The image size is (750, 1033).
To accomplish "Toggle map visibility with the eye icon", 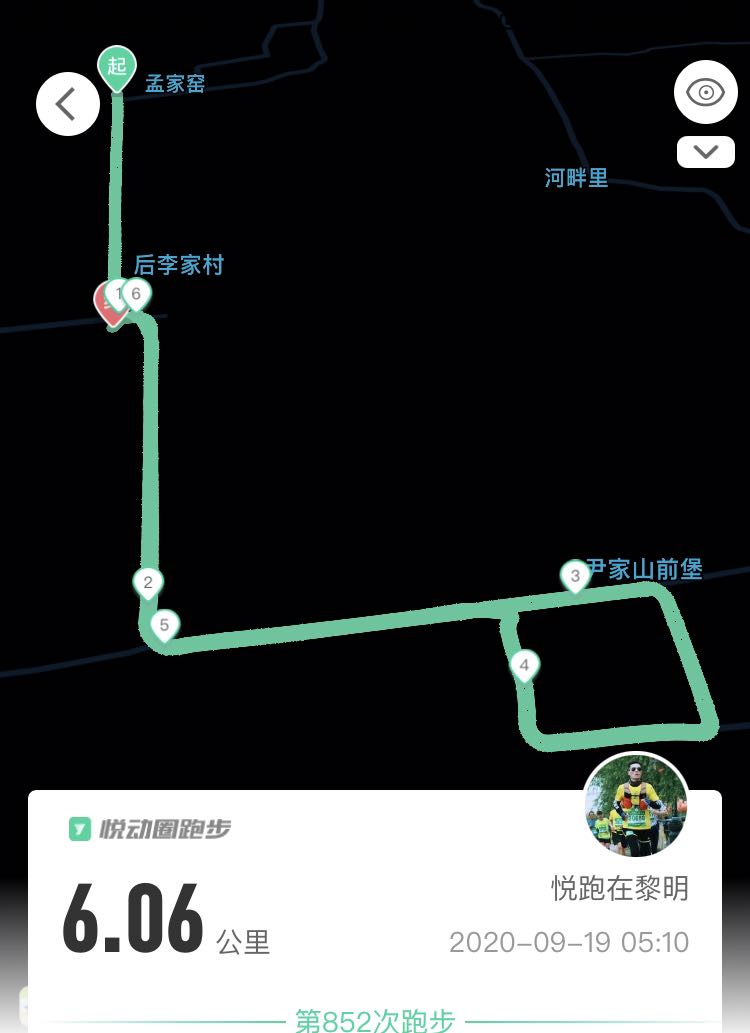I will pyautogui.click(x=706, y=94).
